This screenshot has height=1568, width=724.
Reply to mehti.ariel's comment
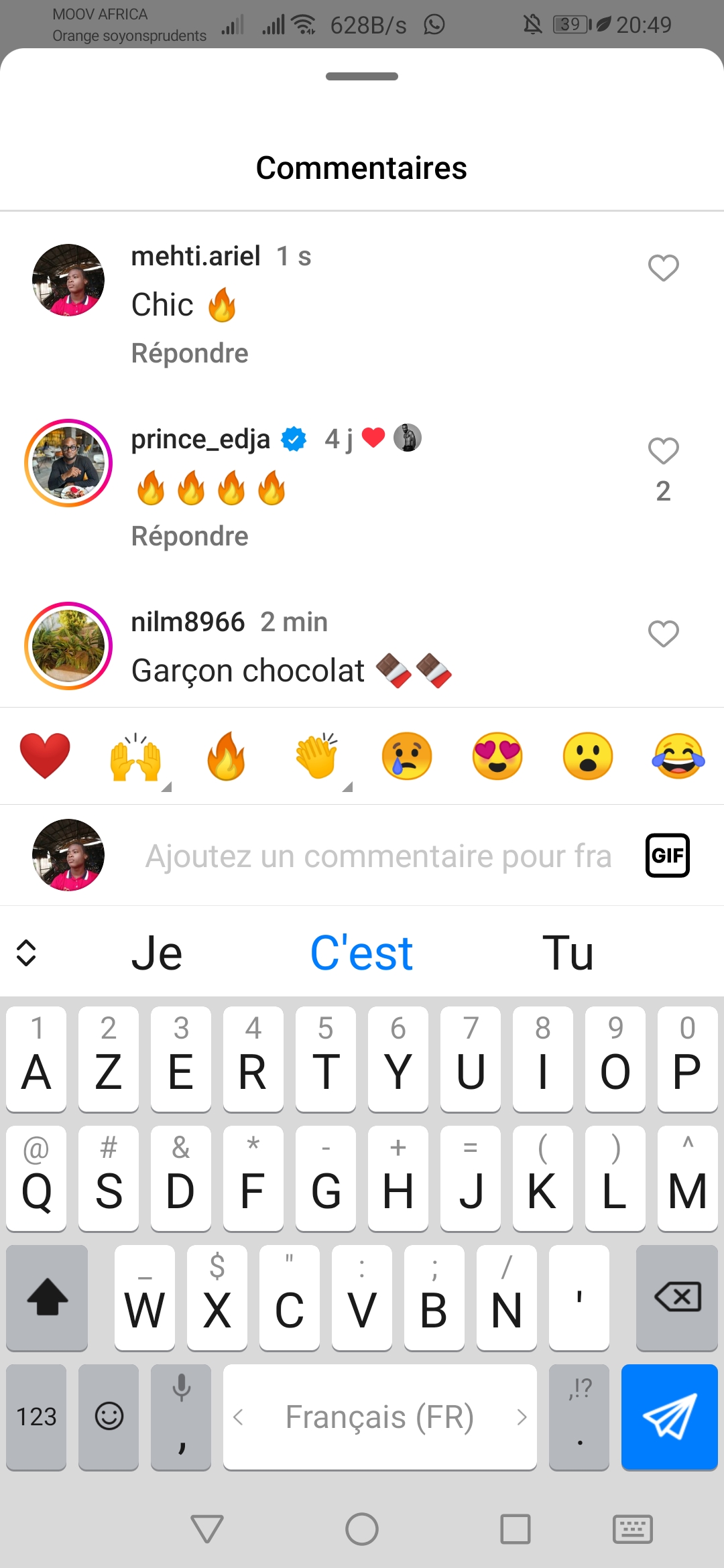tap(190, 353)
